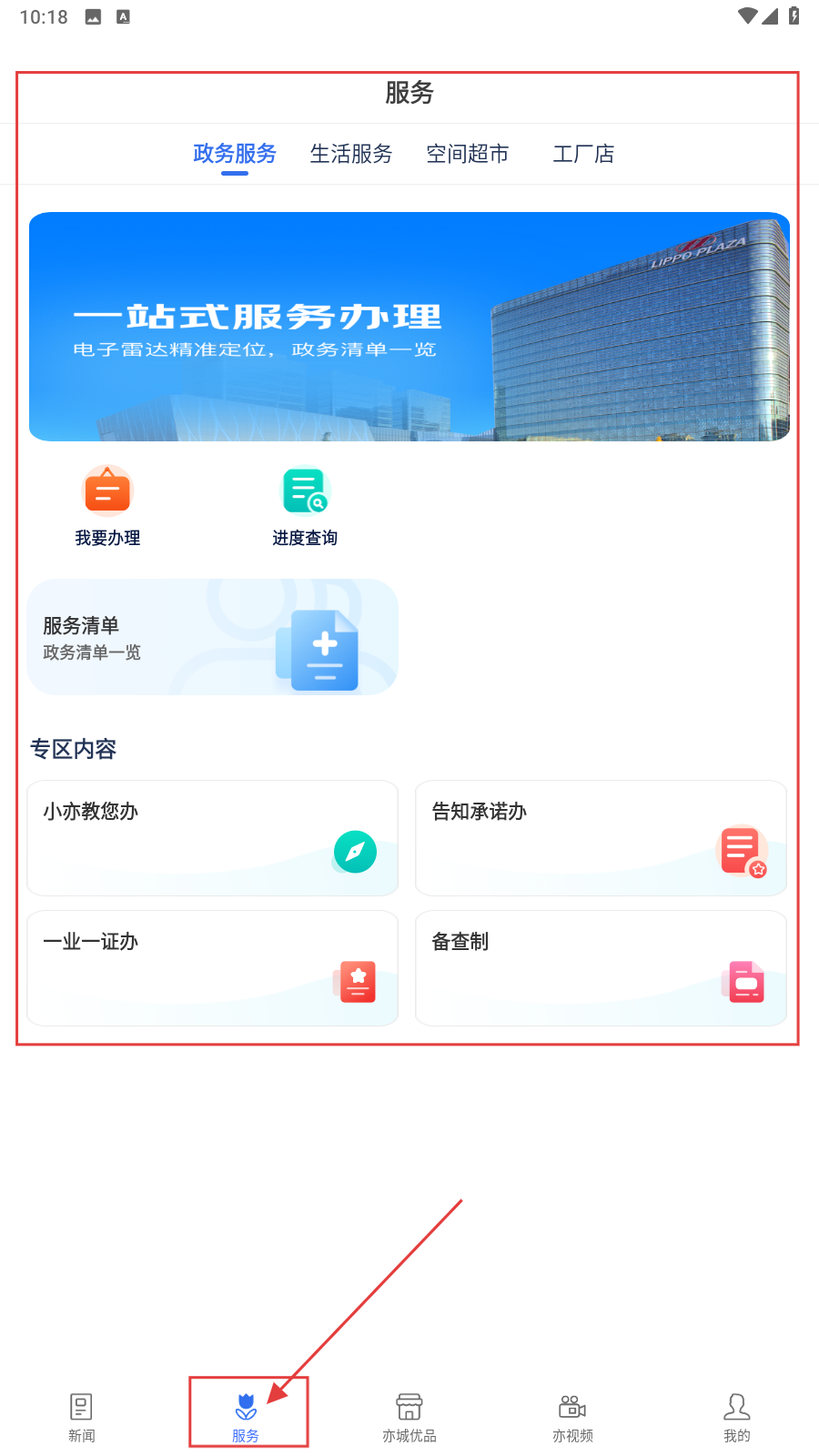Go to 我的 profile tab
This screenshot has width=819, height=1456.
click(736, 1416)
